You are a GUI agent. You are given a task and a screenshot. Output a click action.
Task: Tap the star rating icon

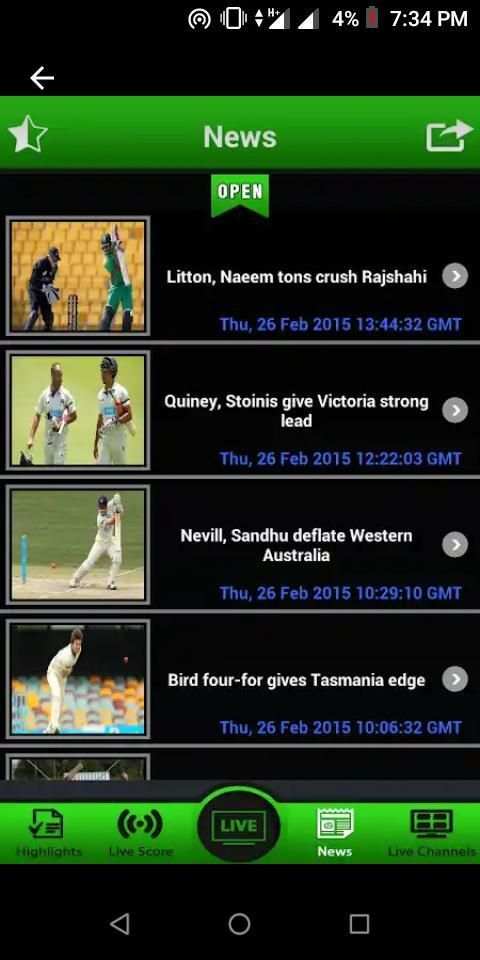tap(28, 134)
